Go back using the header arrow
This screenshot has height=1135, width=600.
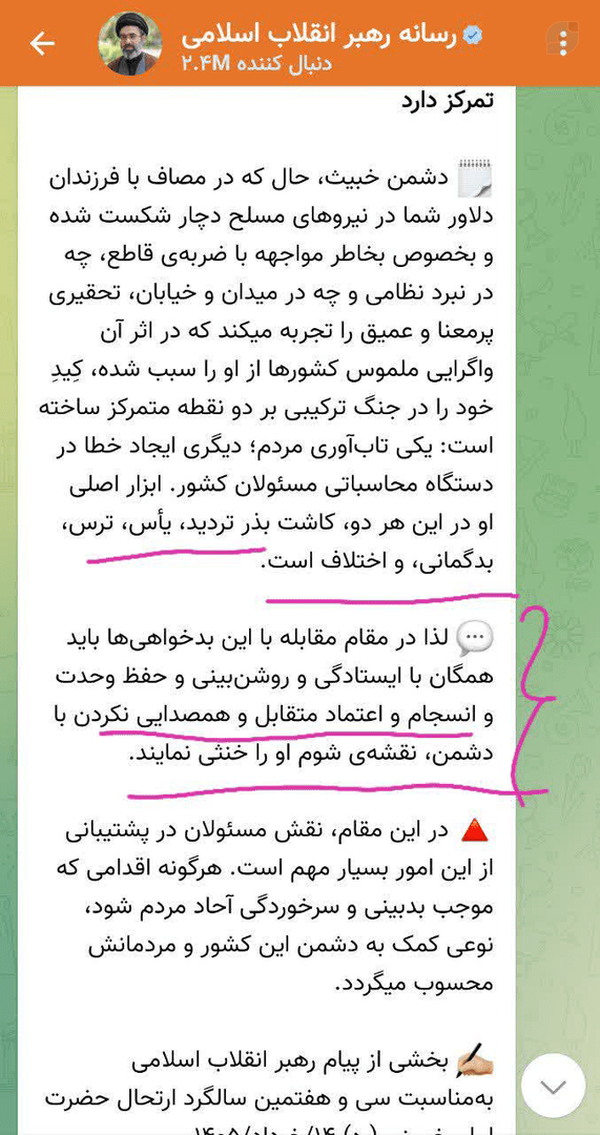click(42, 43)
